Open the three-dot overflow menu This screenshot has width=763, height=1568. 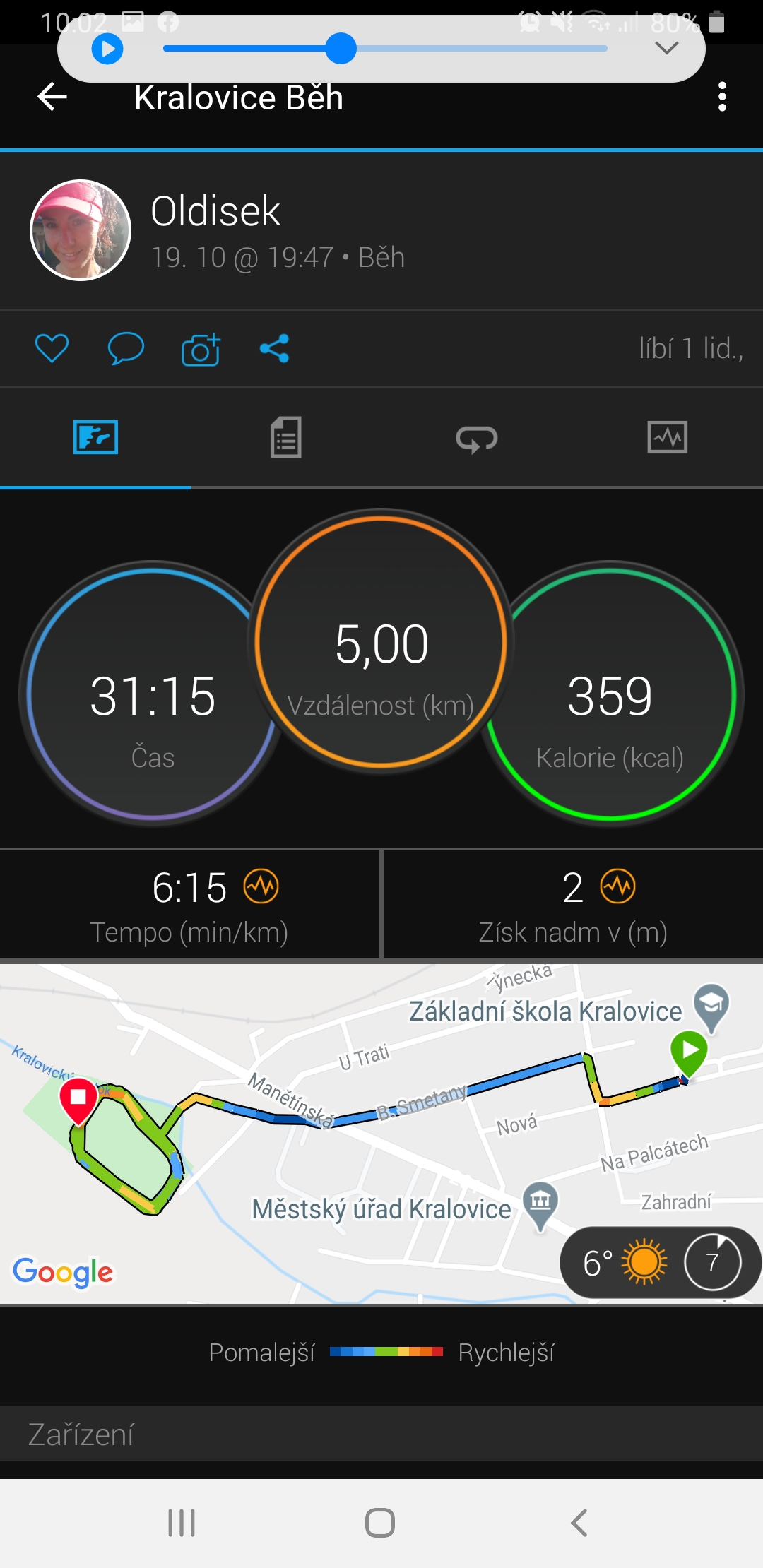[x=721, y=97]
